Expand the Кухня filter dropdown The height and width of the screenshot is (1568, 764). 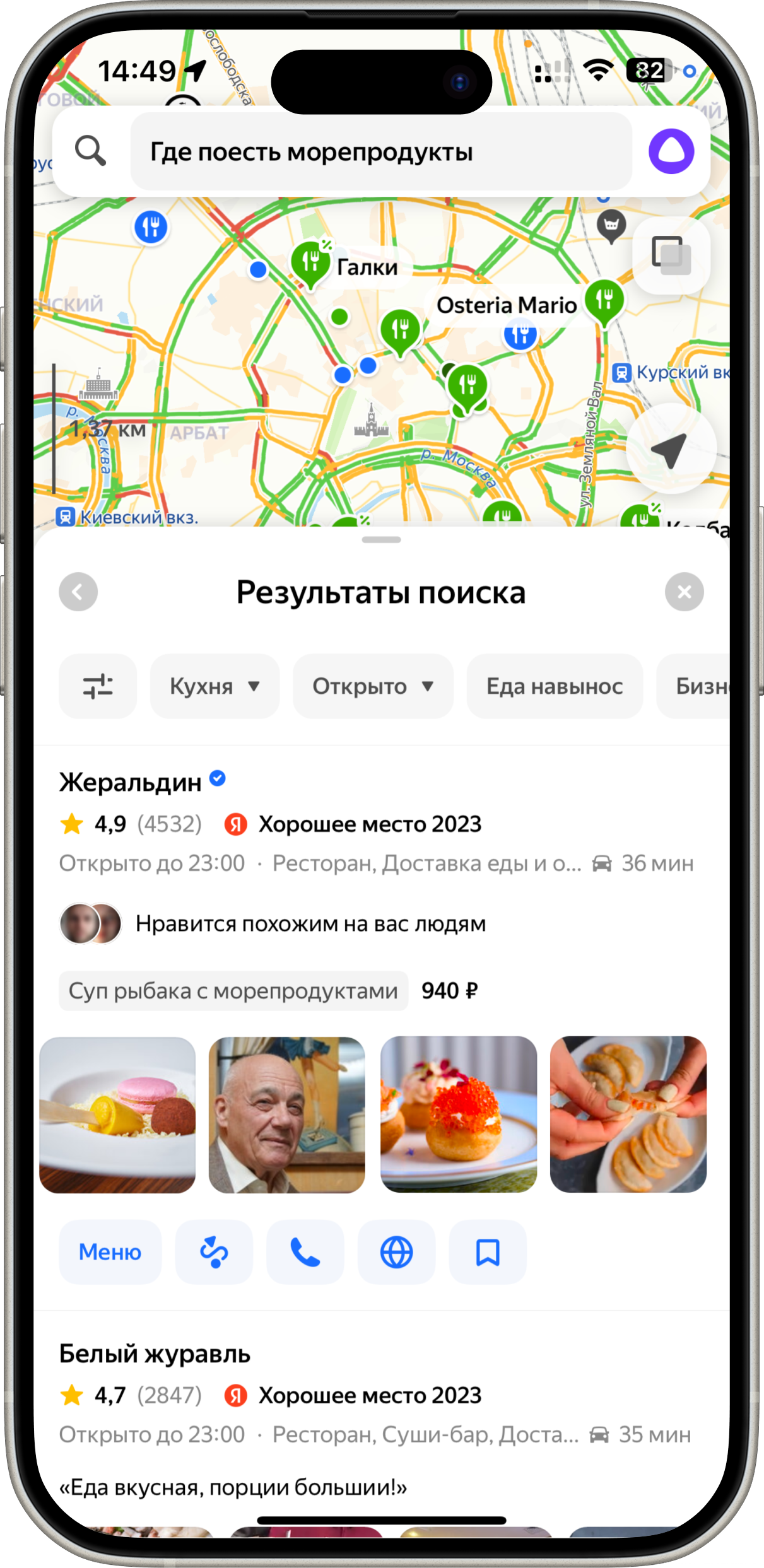pyautogui.click(x=215, y=686)
